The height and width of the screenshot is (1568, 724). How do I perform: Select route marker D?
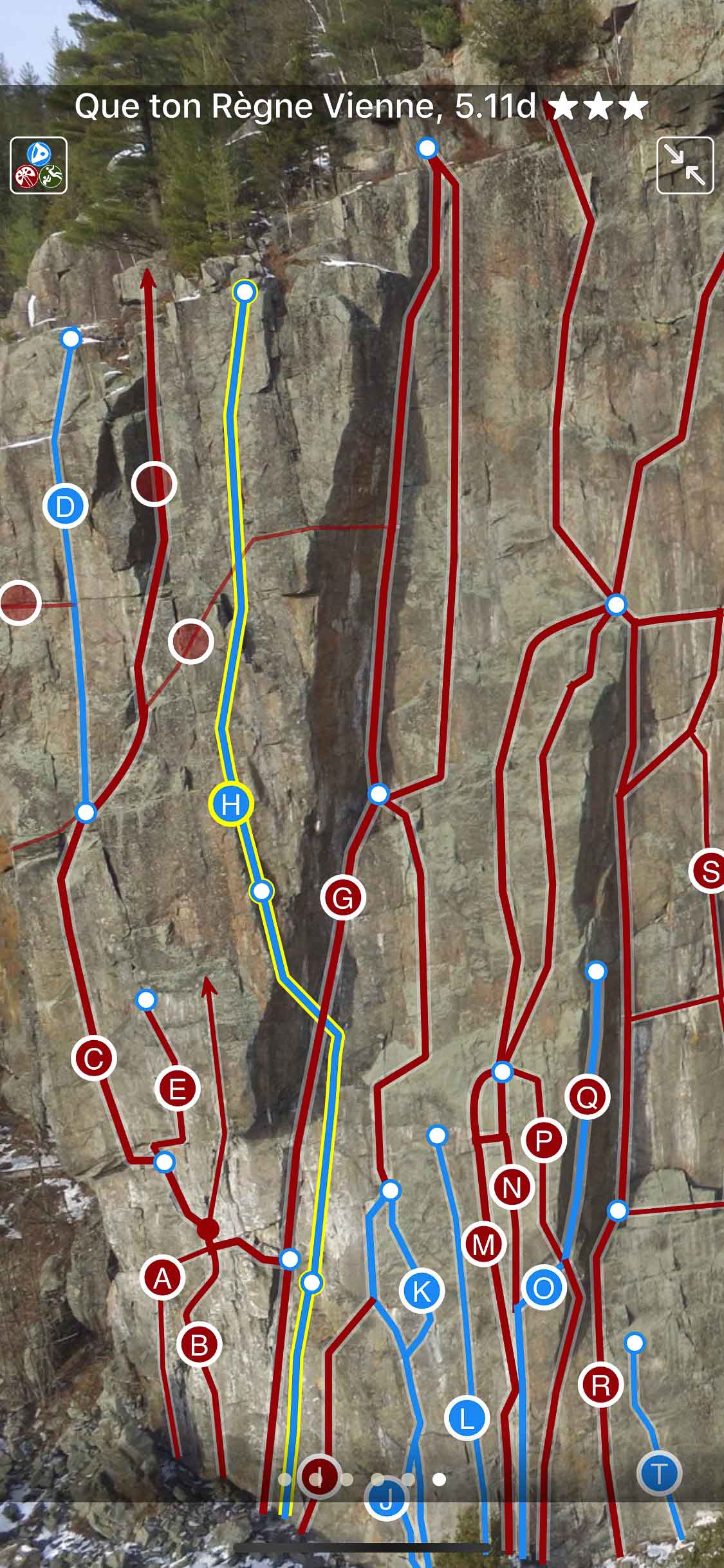pos(65,506)
